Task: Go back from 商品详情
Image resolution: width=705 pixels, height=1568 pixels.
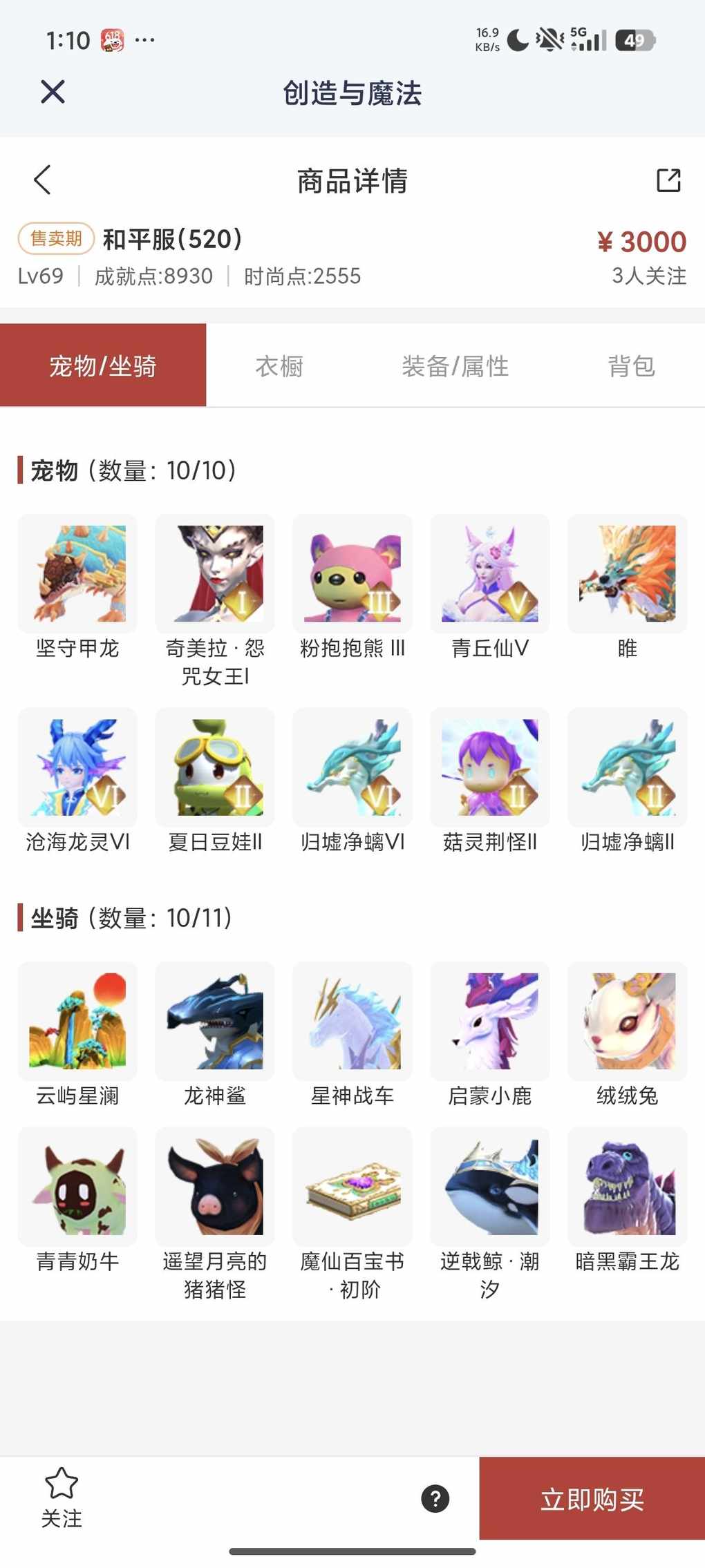Action: [43, 180]
